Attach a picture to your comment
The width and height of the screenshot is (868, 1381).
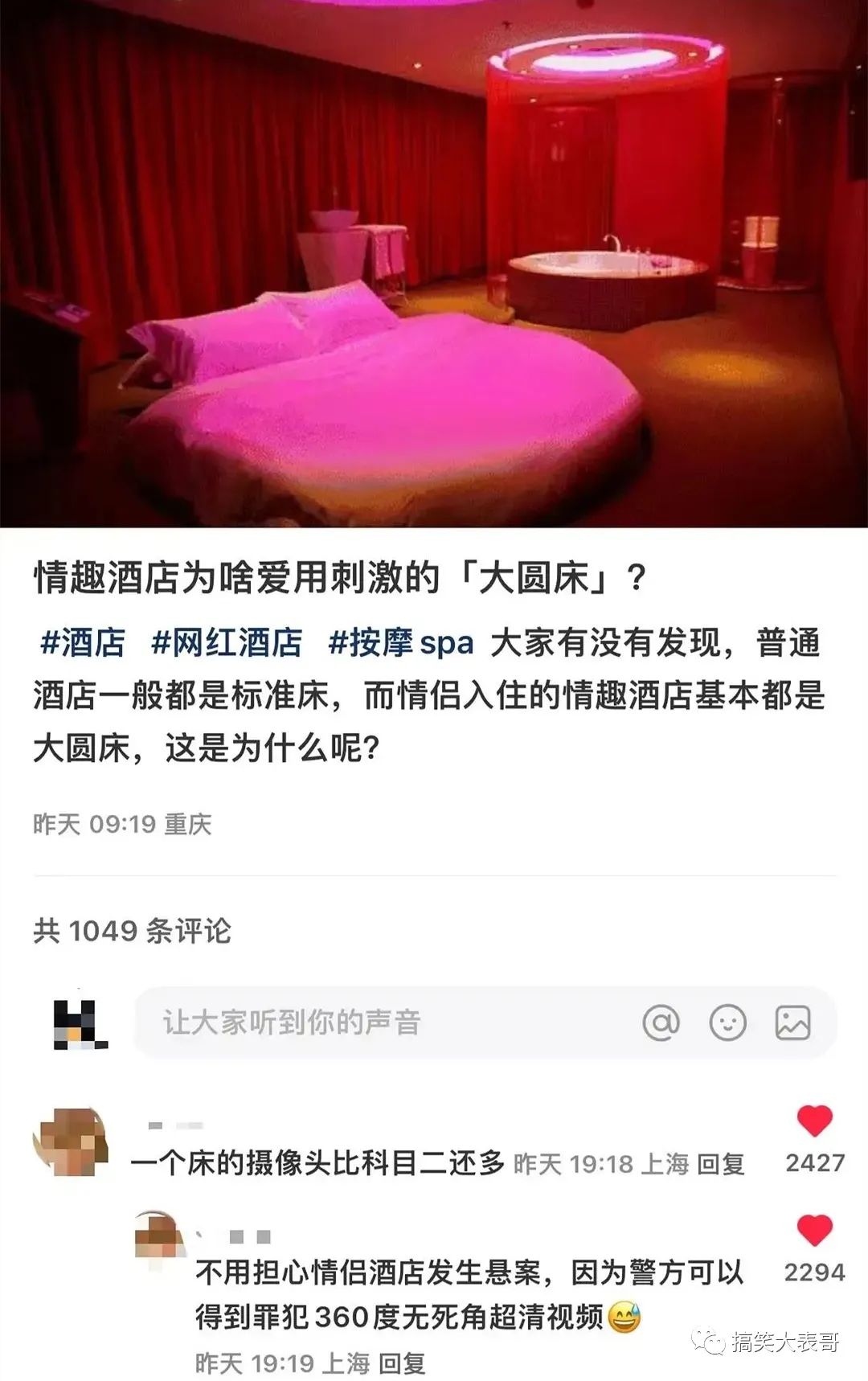pyautogui.click(x=792, y=1022)
